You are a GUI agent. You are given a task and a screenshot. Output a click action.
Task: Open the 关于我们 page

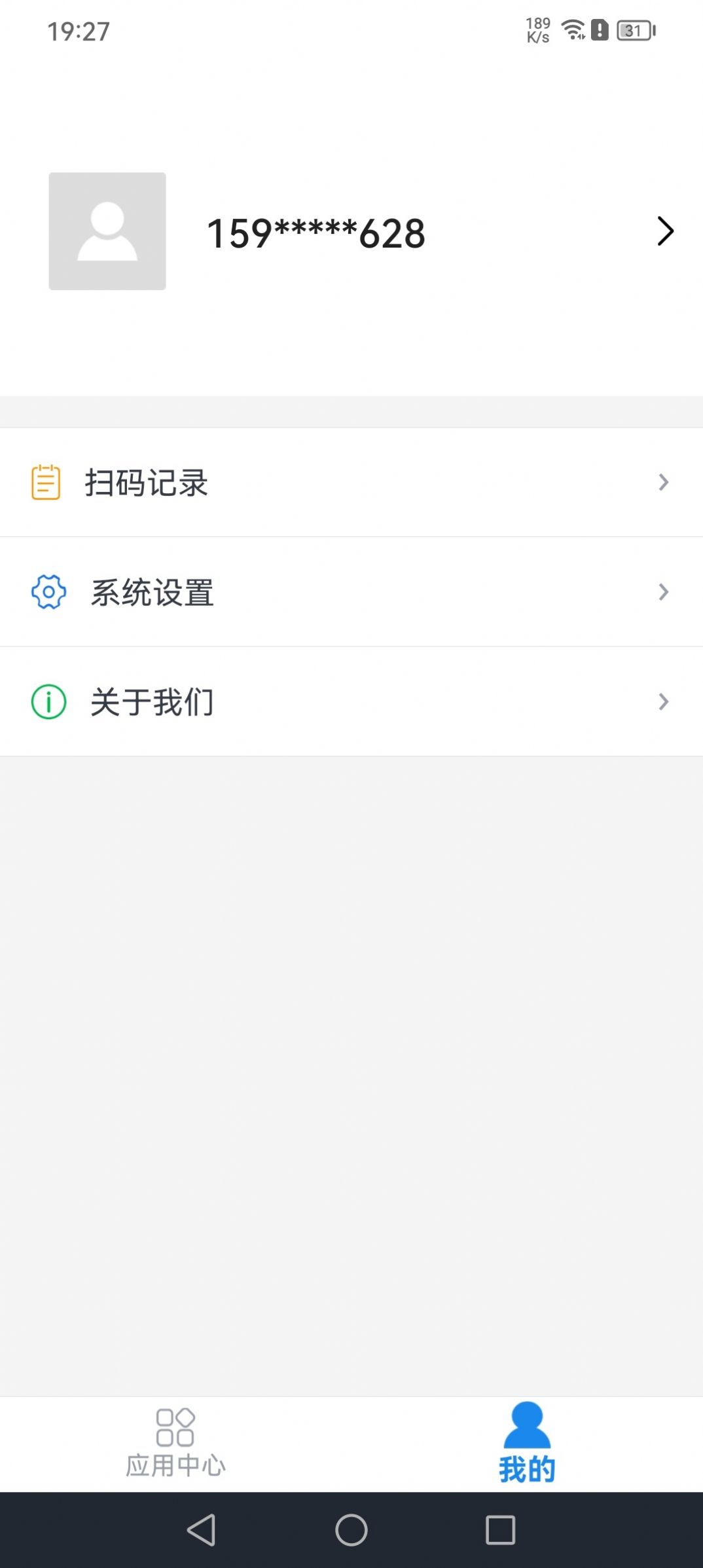click(152, 701)
